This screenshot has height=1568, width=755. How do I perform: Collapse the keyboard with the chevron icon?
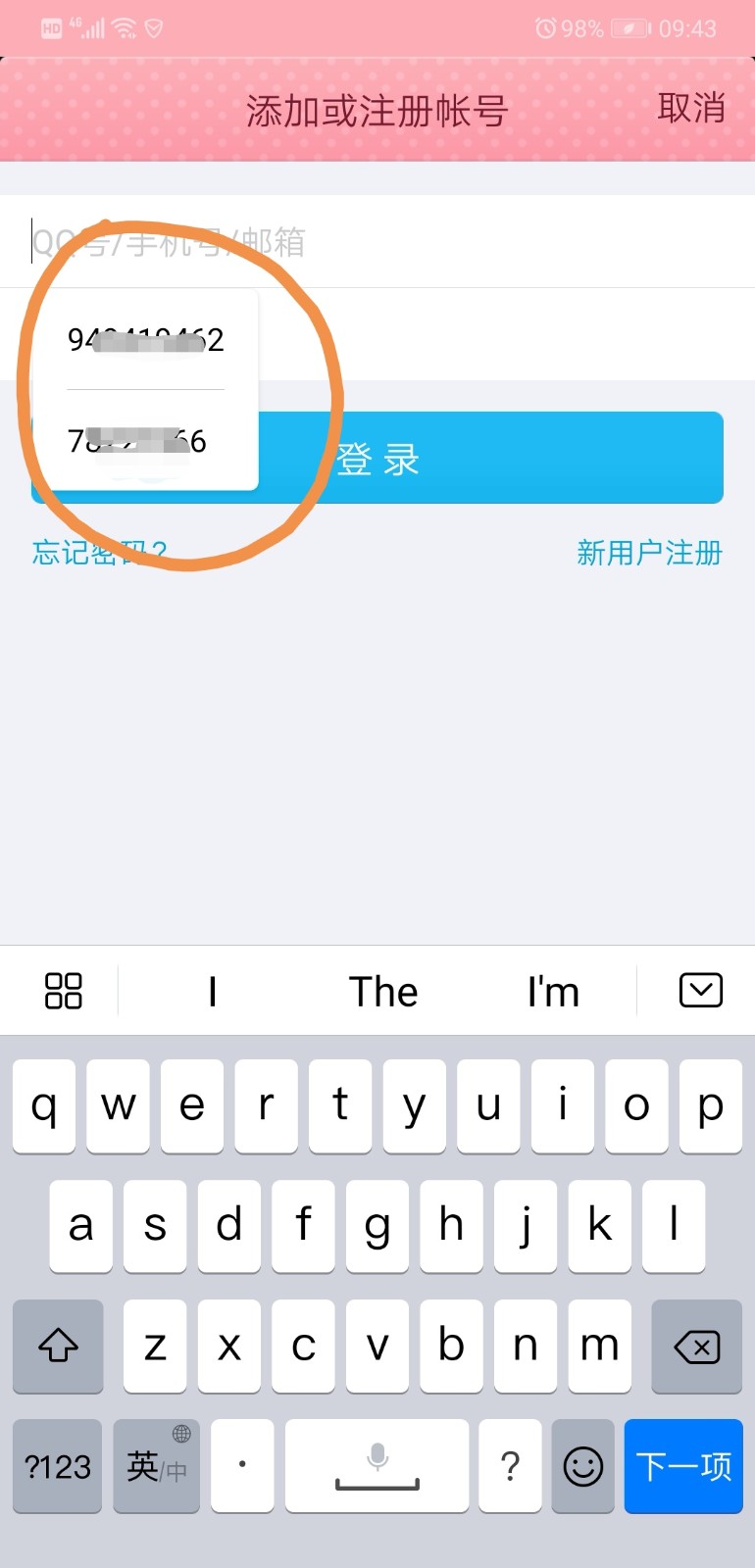coord(699,991)
